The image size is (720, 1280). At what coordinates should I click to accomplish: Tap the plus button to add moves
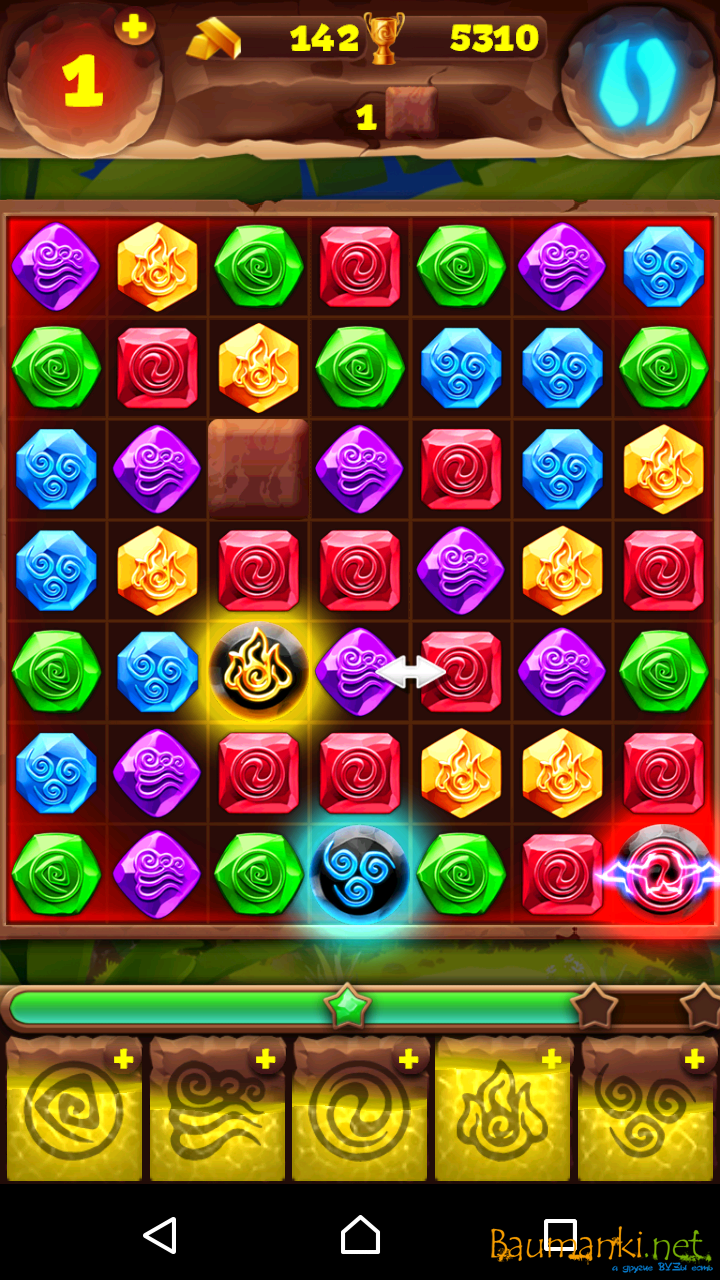point(134,27)
